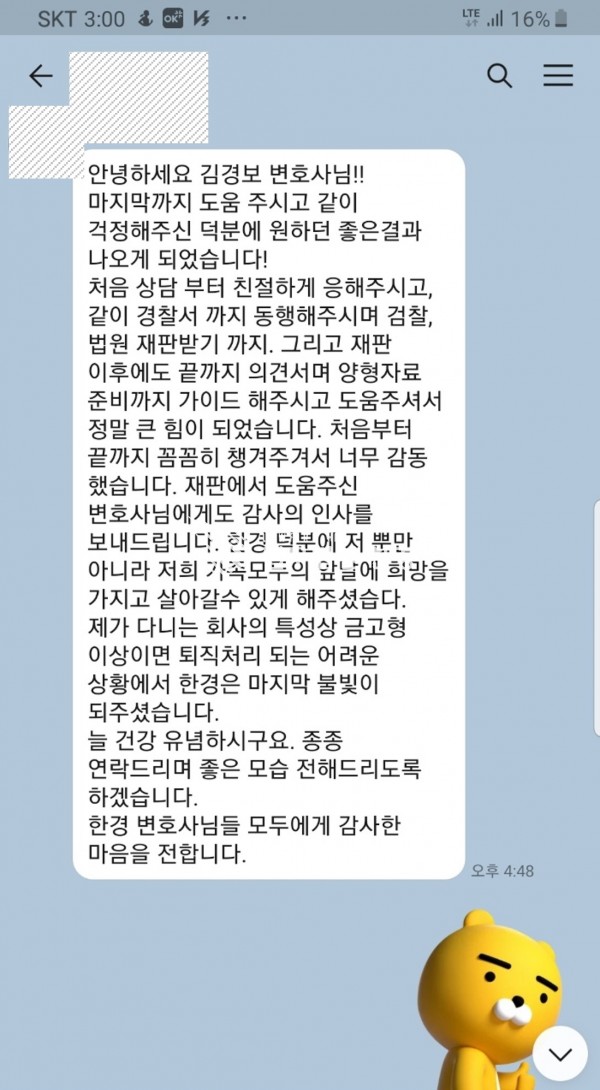Image resolution: width=600 pixels, height=1090 pixels.
Task: Jump to the latest message
Action: click(560, 1053)
